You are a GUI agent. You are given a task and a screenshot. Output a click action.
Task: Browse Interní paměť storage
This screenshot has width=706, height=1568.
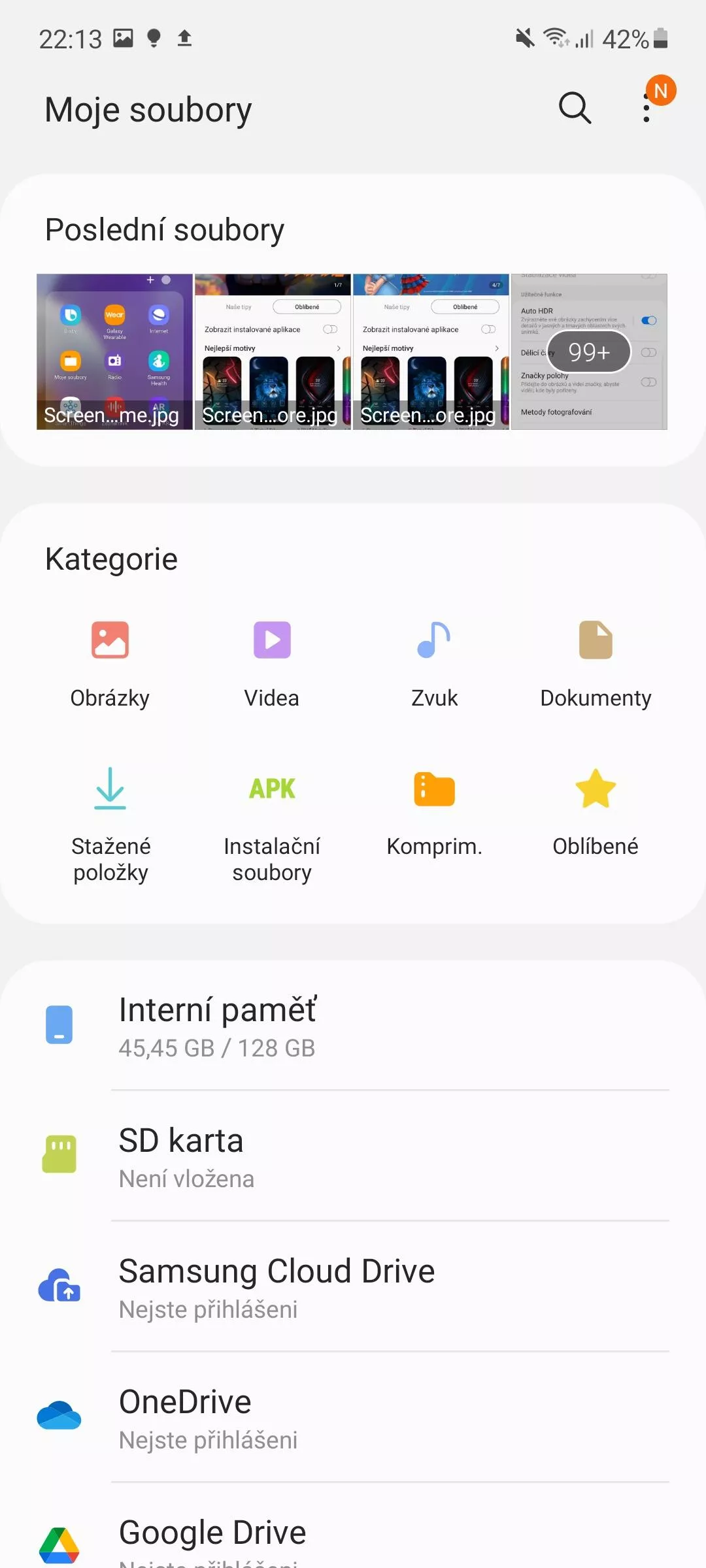pos(353,1025)
